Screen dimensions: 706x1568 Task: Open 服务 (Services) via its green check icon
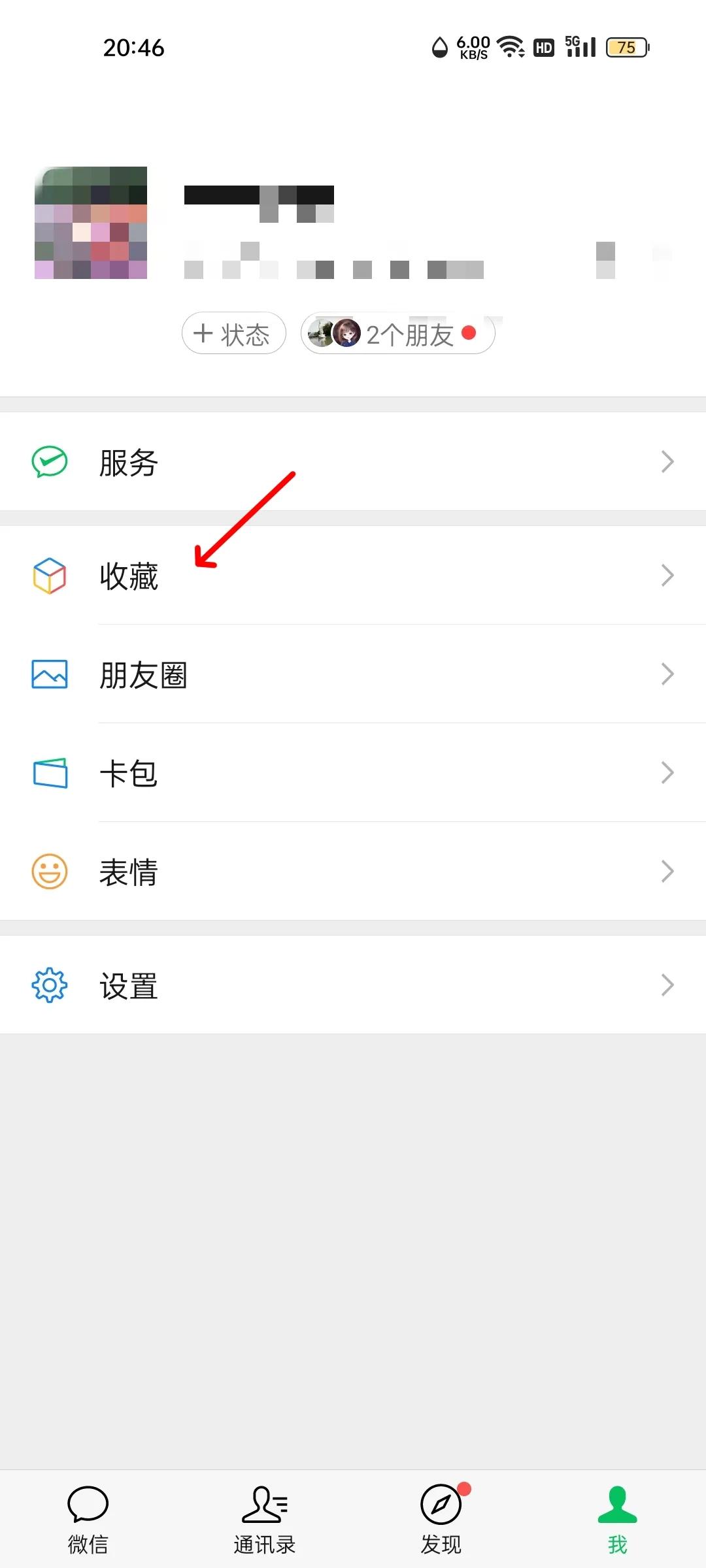(x=49, y=461)
